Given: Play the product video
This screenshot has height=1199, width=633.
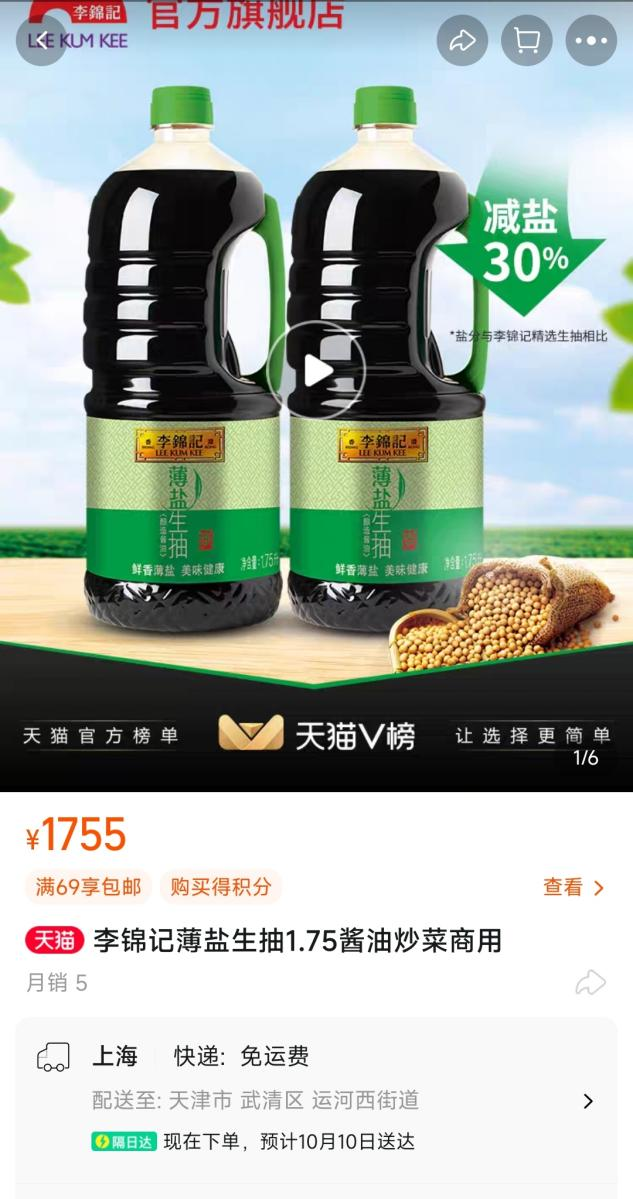Looking at the screenshot, I should click(x=316, y=370).
